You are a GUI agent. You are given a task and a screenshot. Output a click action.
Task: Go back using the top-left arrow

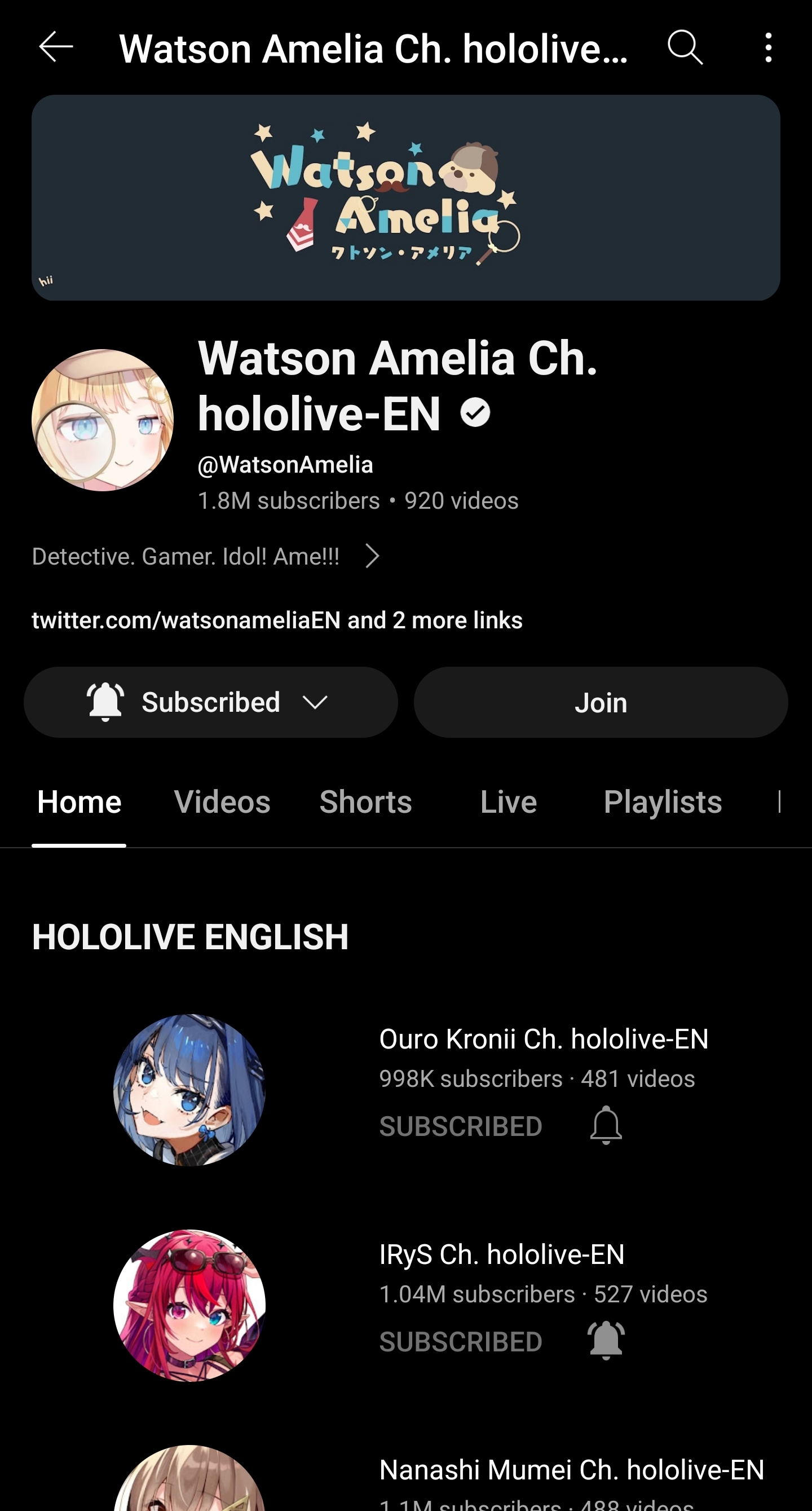56,47
